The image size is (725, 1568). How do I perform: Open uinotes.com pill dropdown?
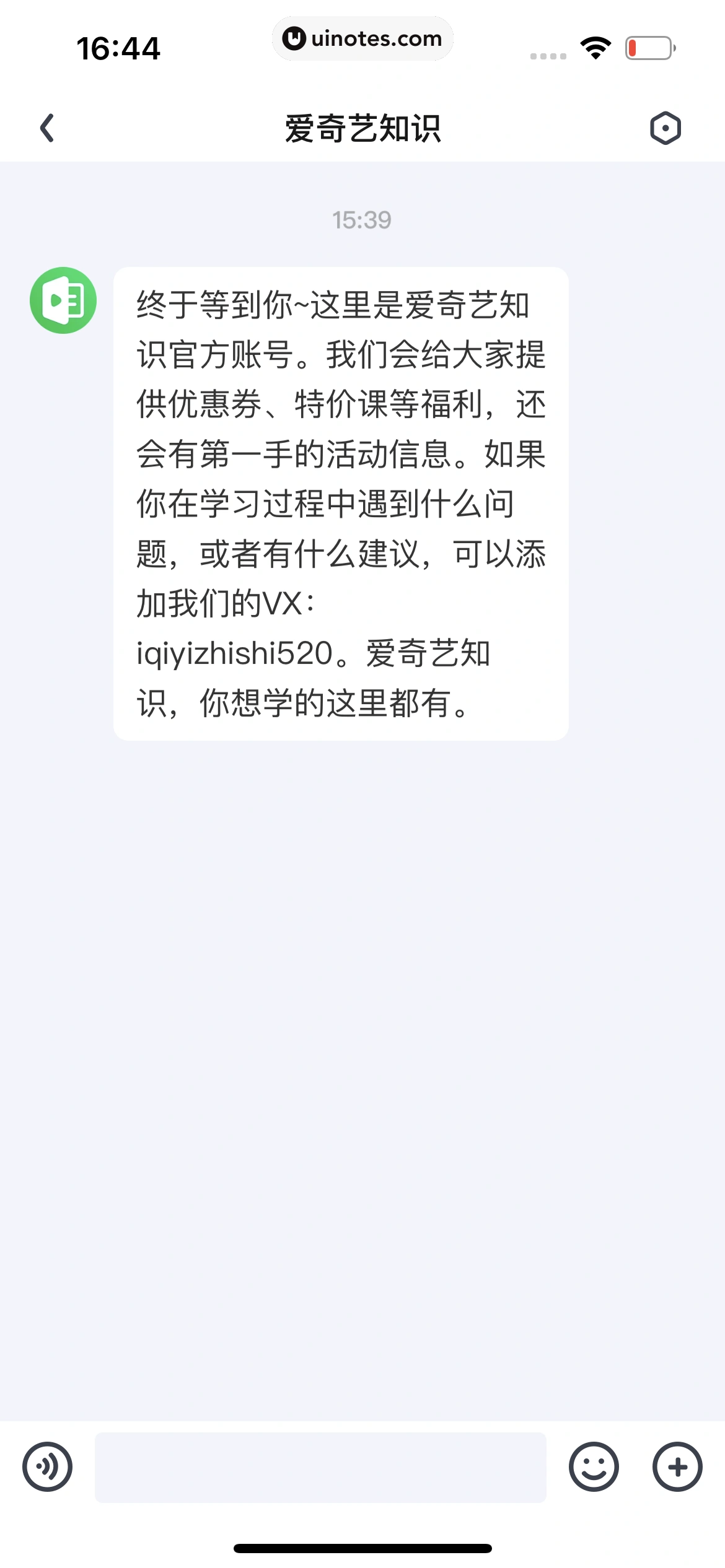coord(362,38)
